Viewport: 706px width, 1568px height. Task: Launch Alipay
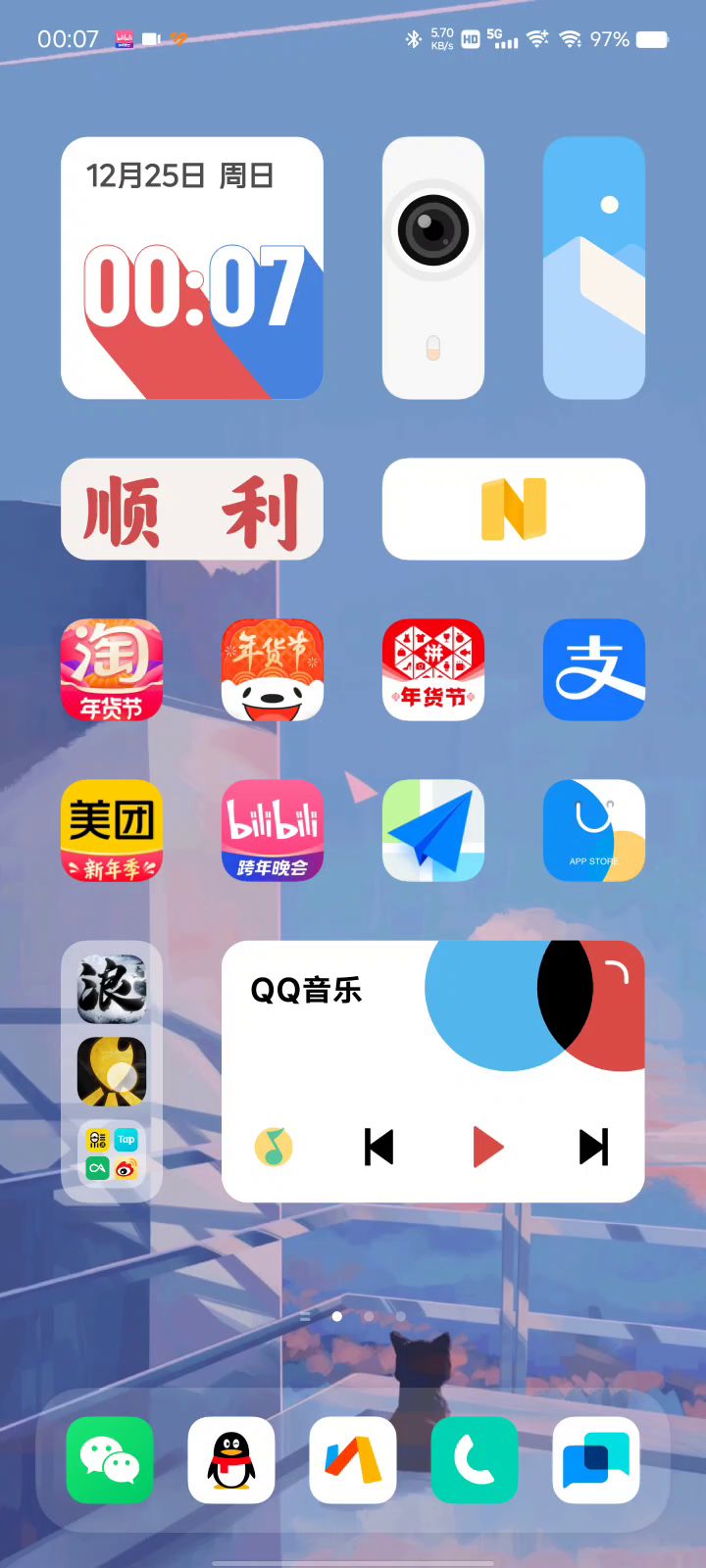[x=593, y=669]
